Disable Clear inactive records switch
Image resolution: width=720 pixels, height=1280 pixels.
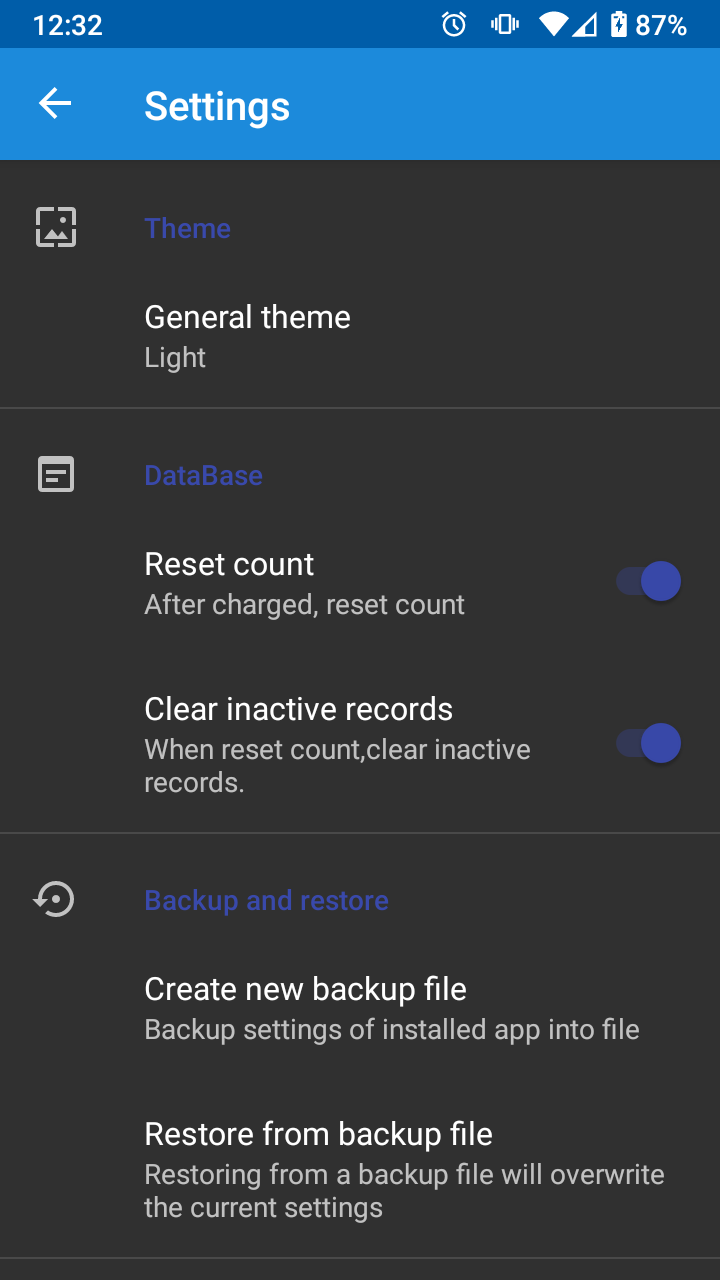648,743
